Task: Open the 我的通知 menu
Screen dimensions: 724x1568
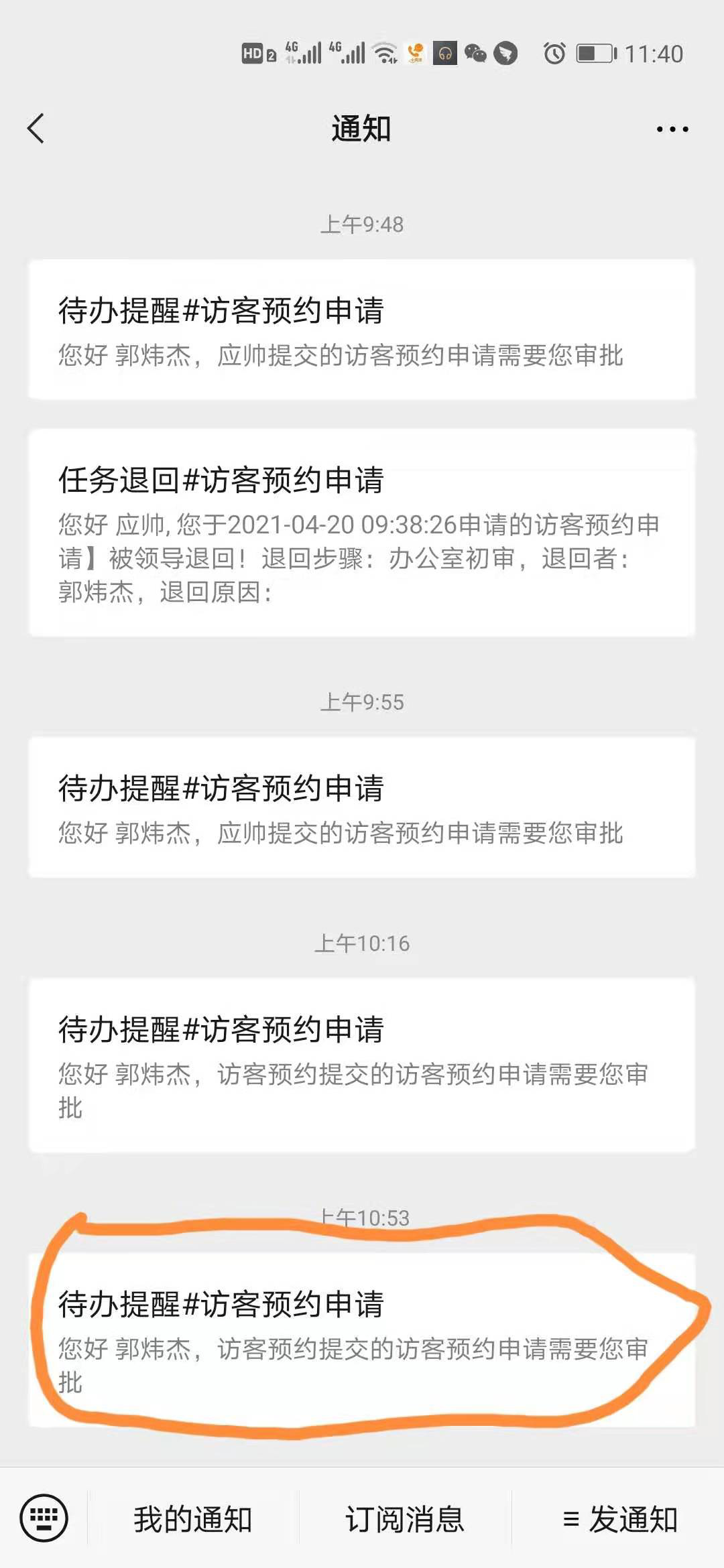Action: pyautogui.click(x=193, y=1519)
